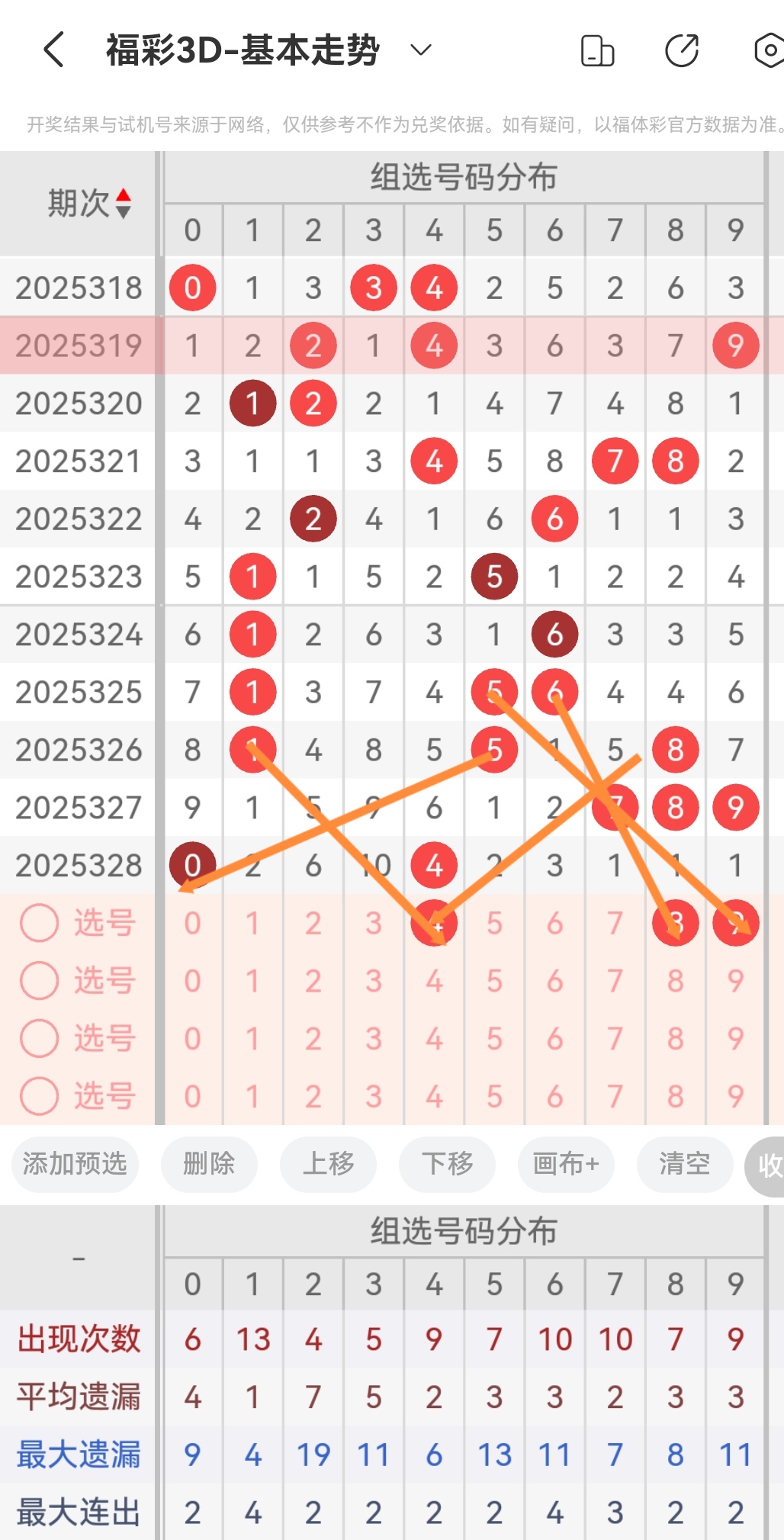Tap the 添加预选 button
Screen dimensions: 784x1540
[x=74, y=1165]
